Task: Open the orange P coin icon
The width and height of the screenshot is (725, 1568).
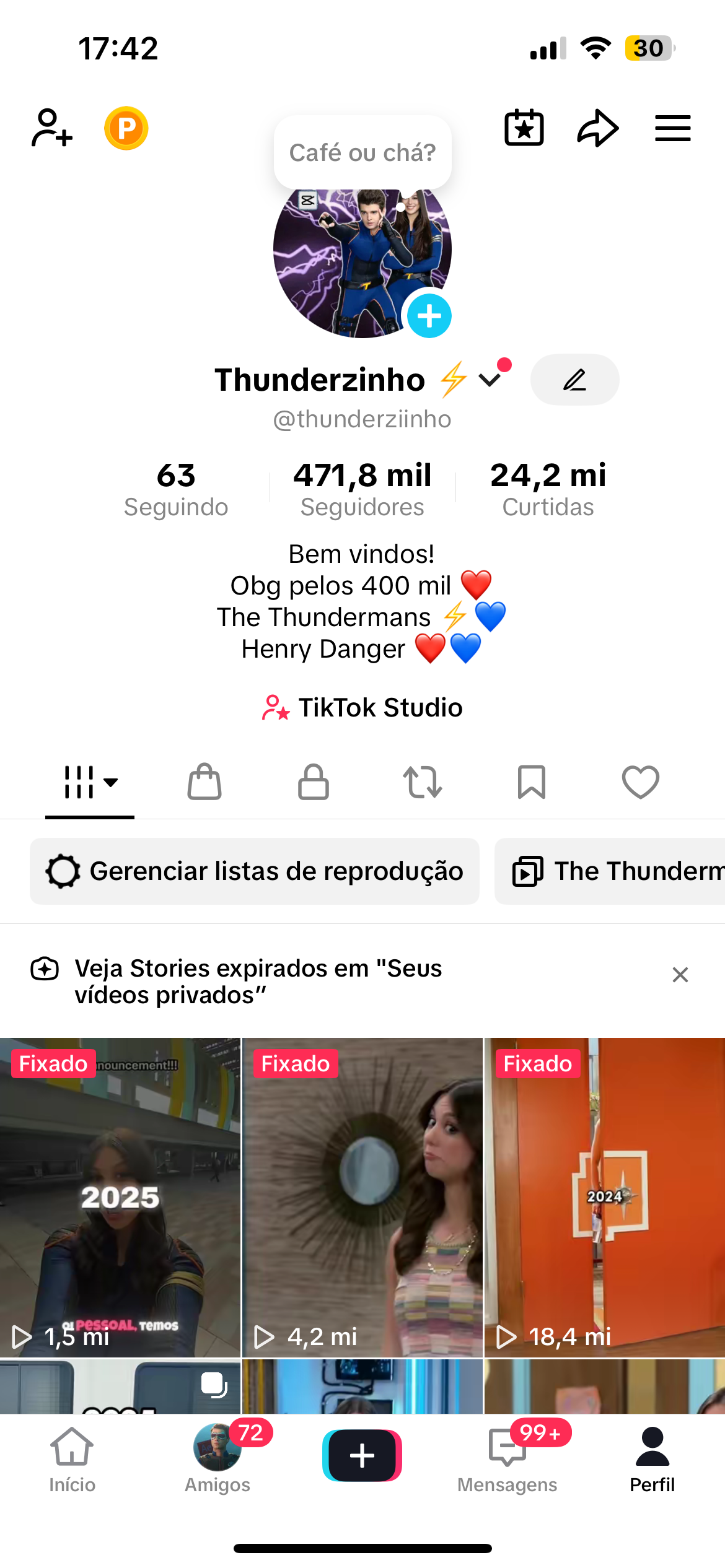Action: (x=126, y=128)
